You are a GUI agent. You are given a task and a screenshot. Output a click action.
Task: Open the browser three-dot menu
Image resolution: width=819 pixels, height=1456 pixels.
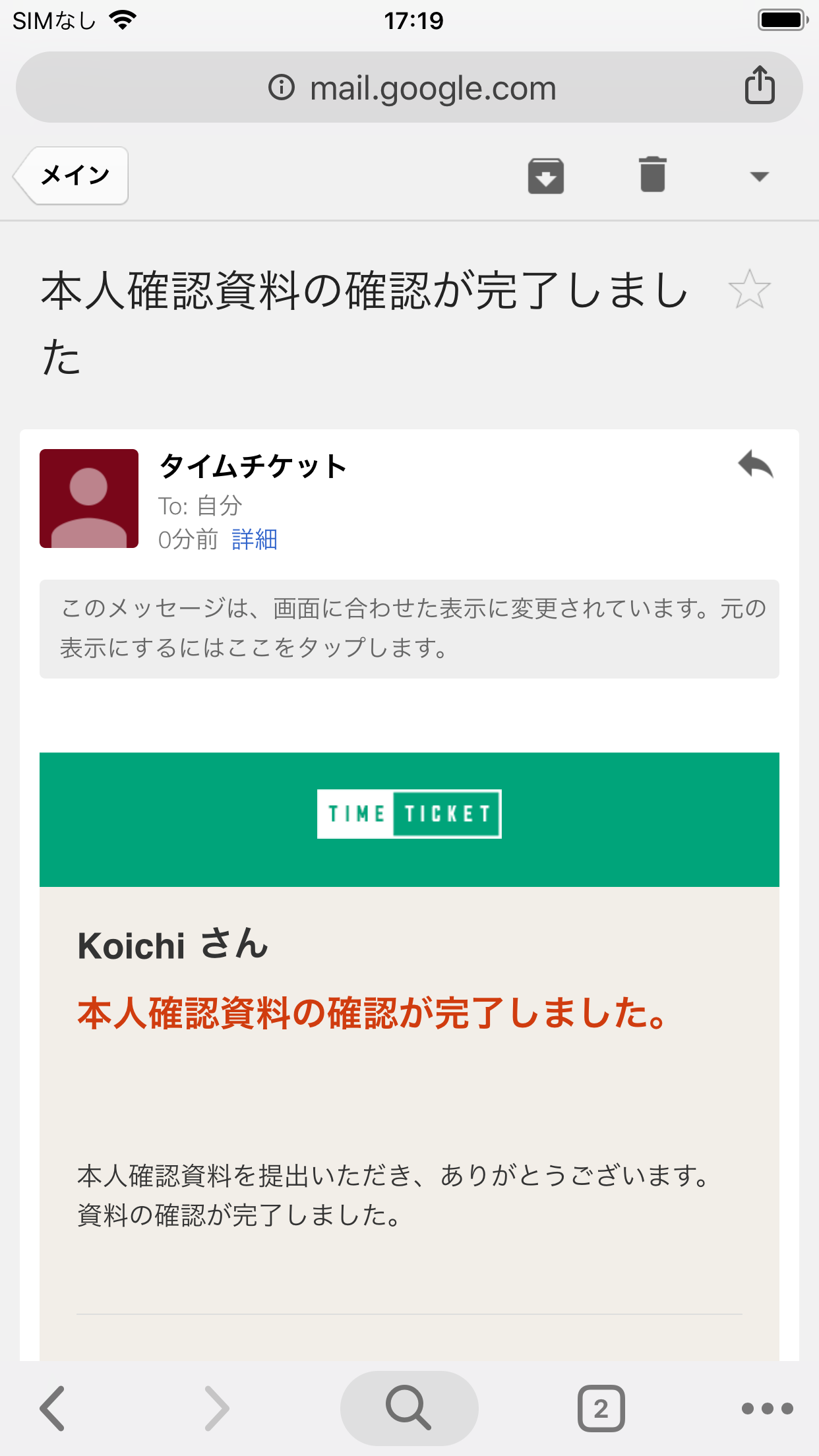click(767, 1409)
